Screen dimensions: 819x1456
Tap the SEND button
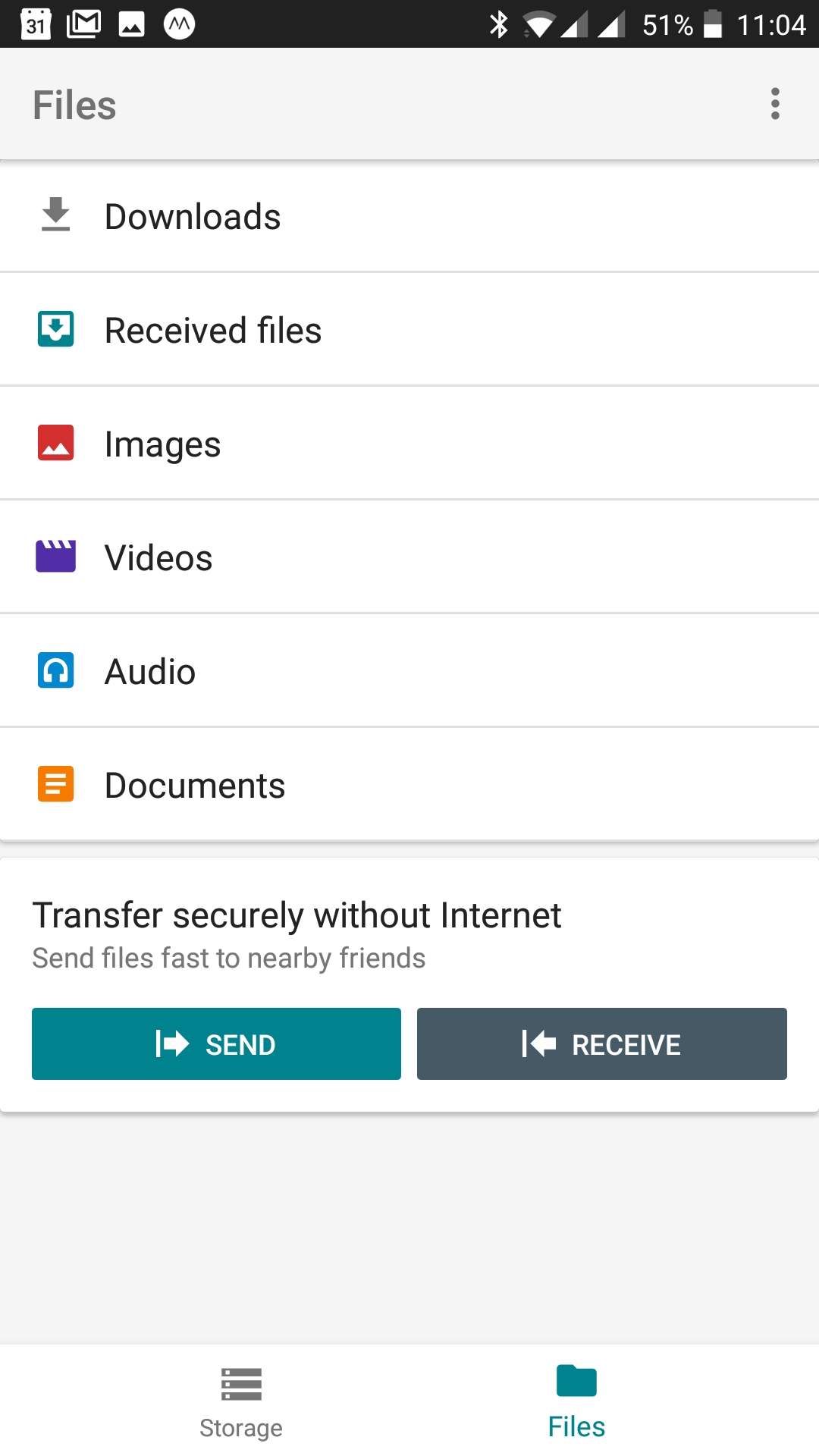(216, 1043)
